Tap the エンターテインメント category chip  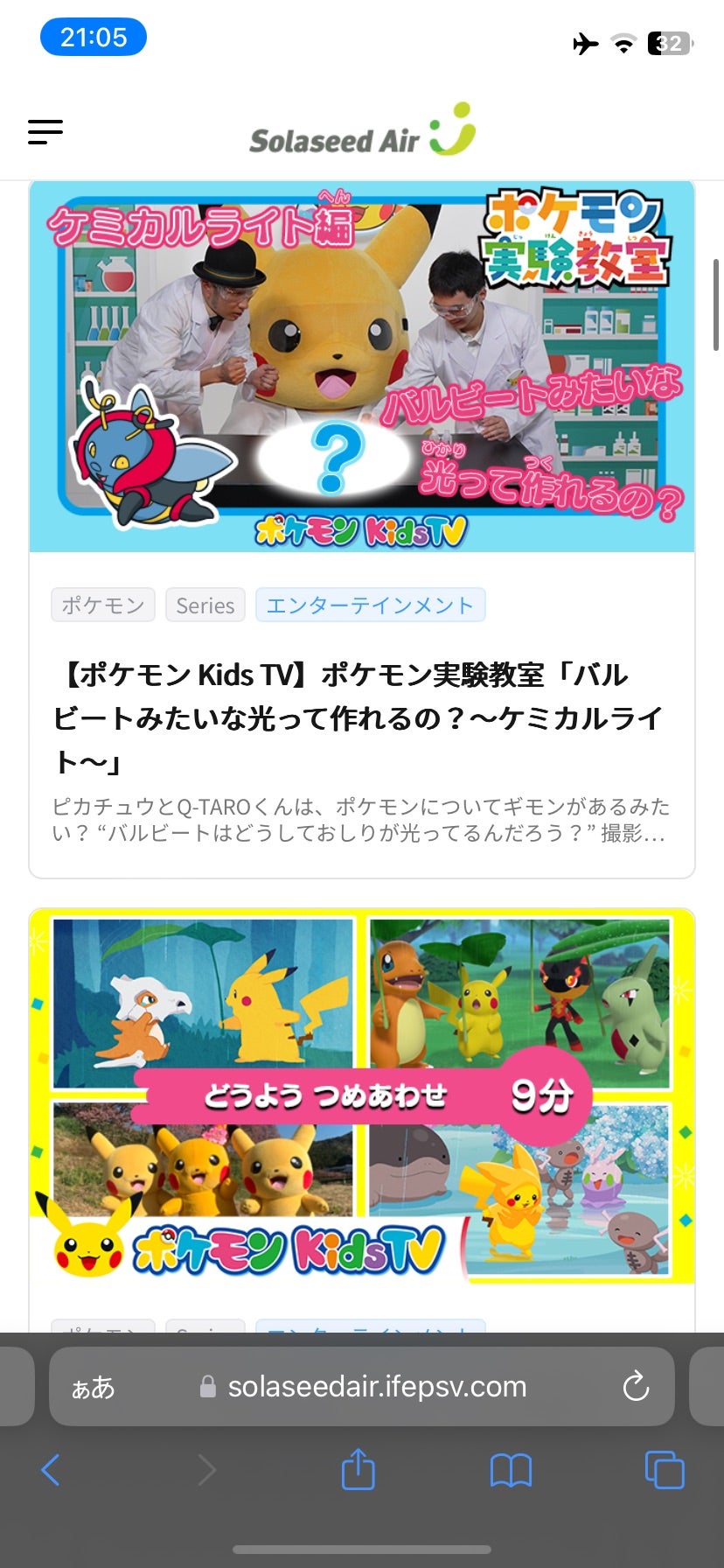pos(370,605)
